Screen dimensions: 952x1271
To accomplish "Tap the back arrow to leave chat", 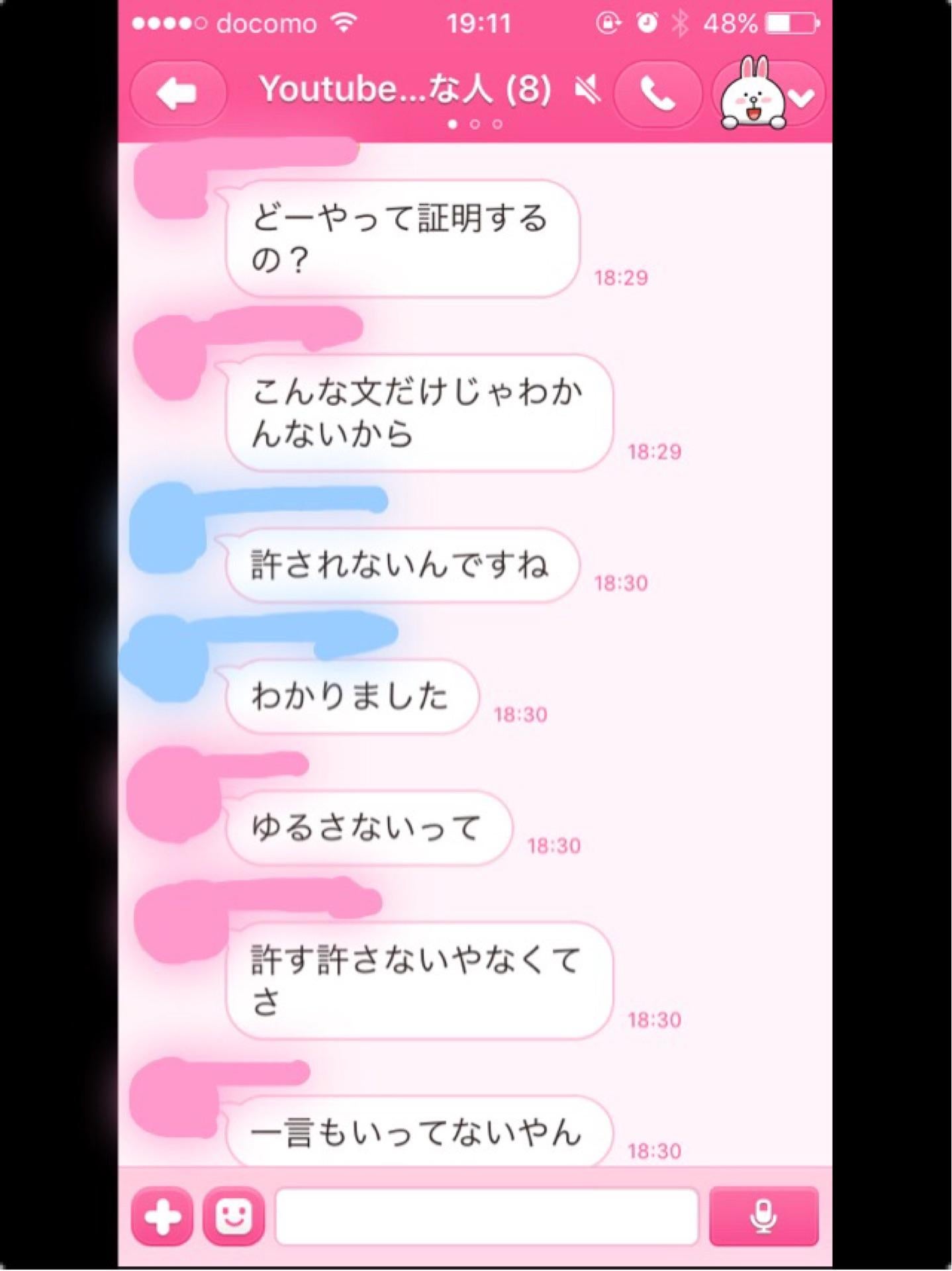I will (176, 93).
